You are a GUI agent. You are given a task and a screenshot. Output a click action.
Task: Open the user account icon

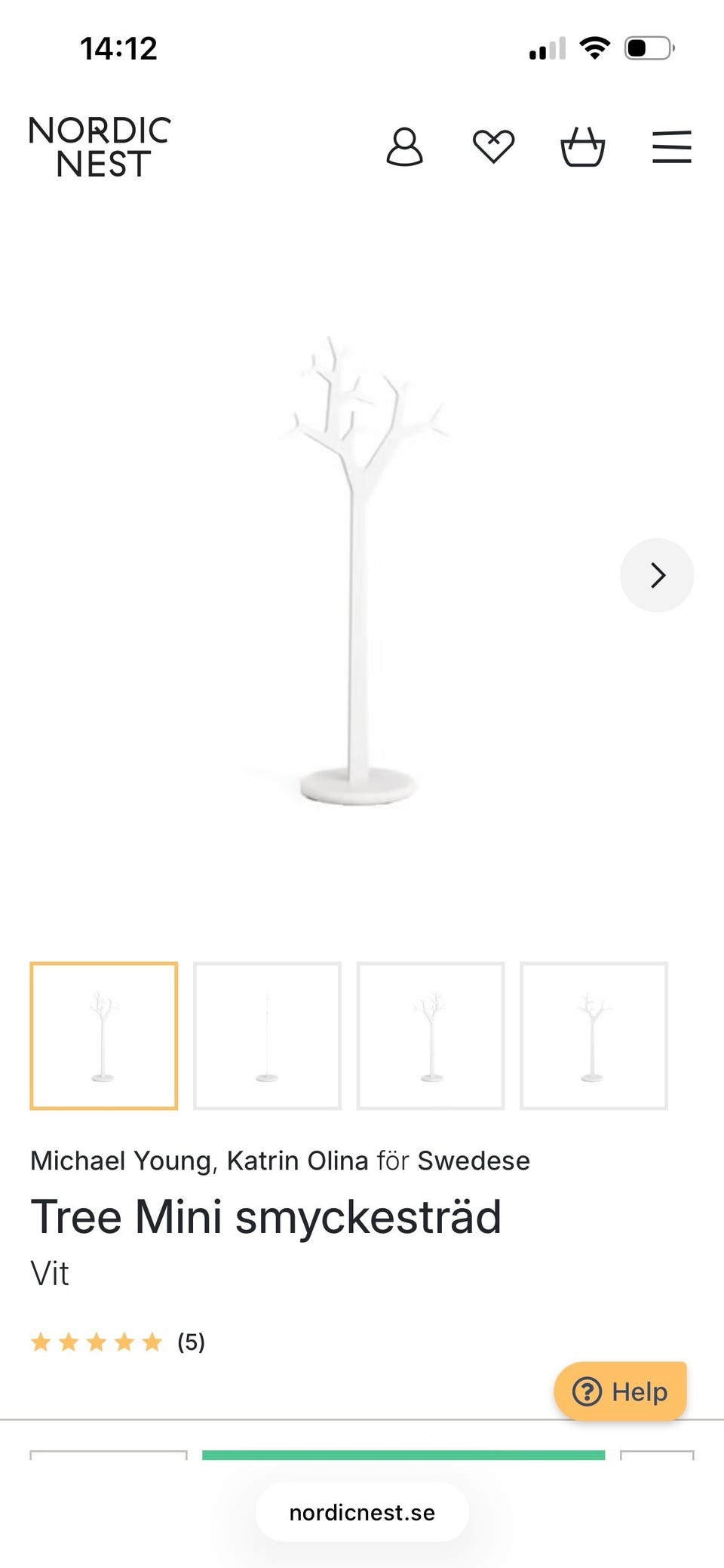[404, 146]
